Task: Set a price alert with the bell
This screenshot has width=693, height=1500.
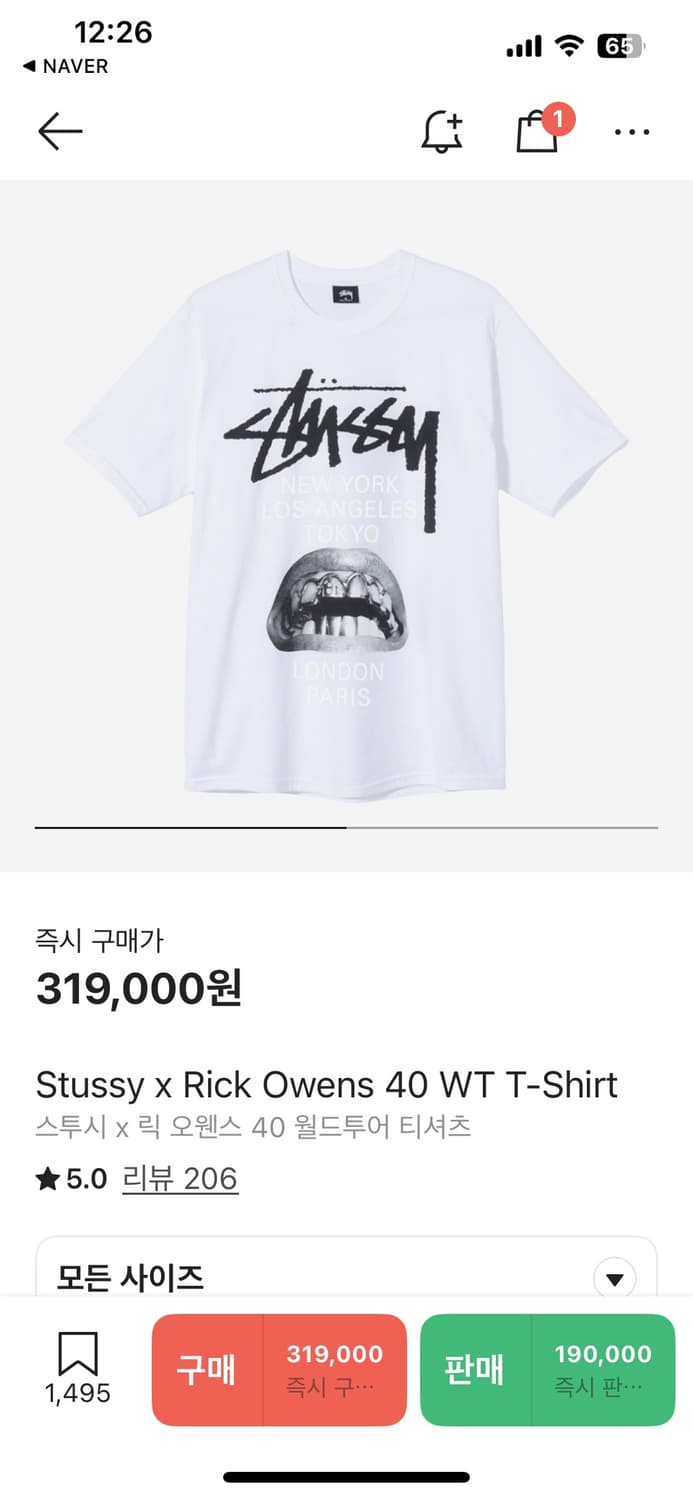Action: coord(441,132)
